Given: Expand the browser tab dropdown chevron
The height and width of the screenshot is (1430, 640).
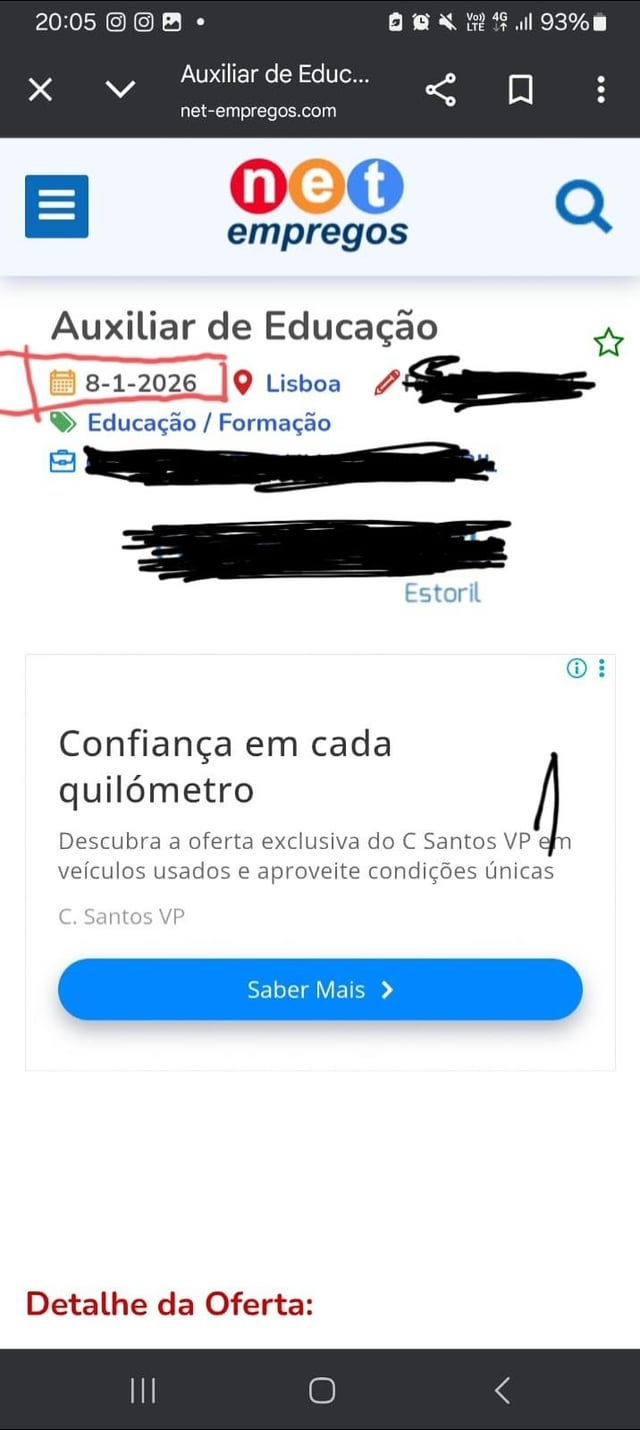Looking at the screenshot, I should [121, 90].
